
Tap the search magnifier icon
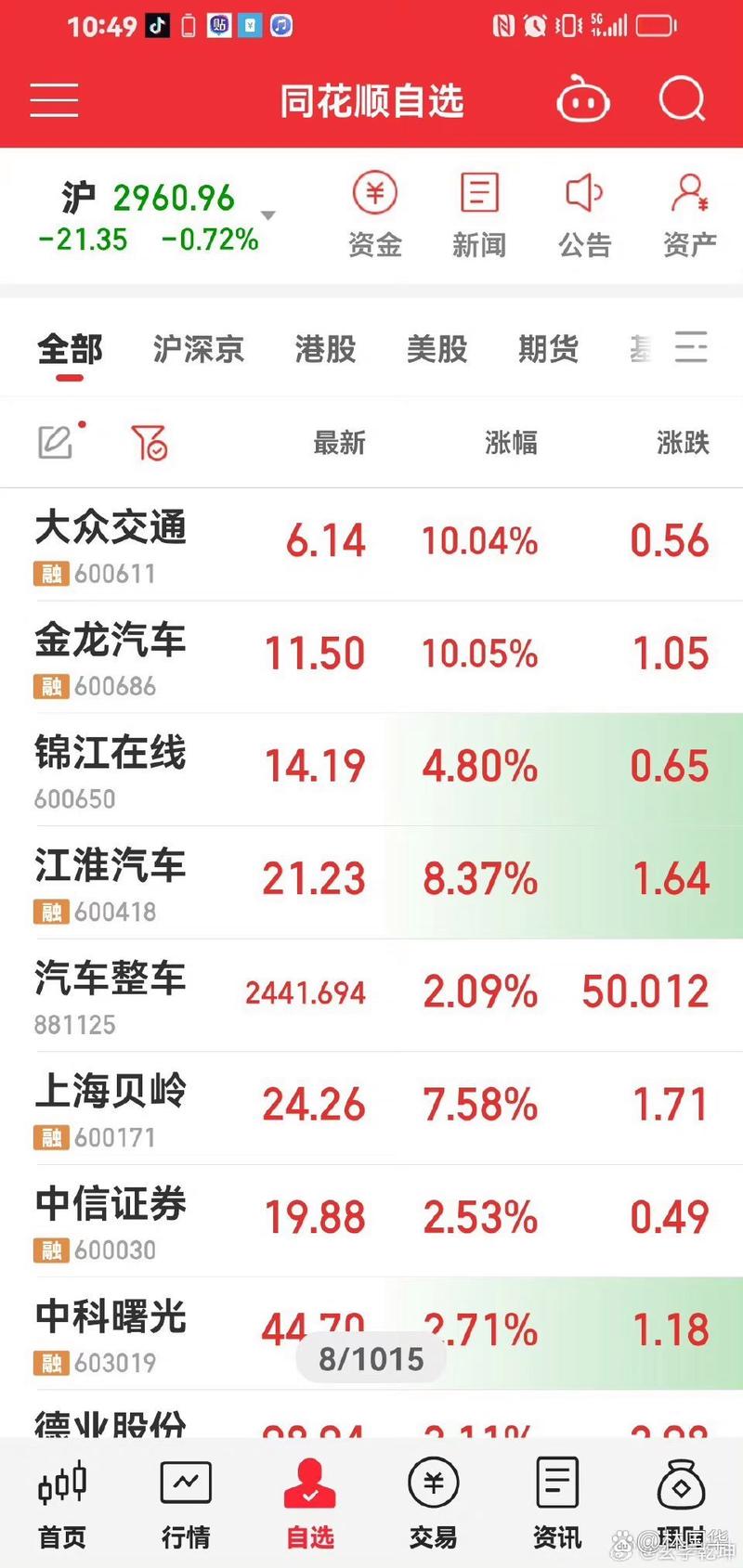click(682, 98)
